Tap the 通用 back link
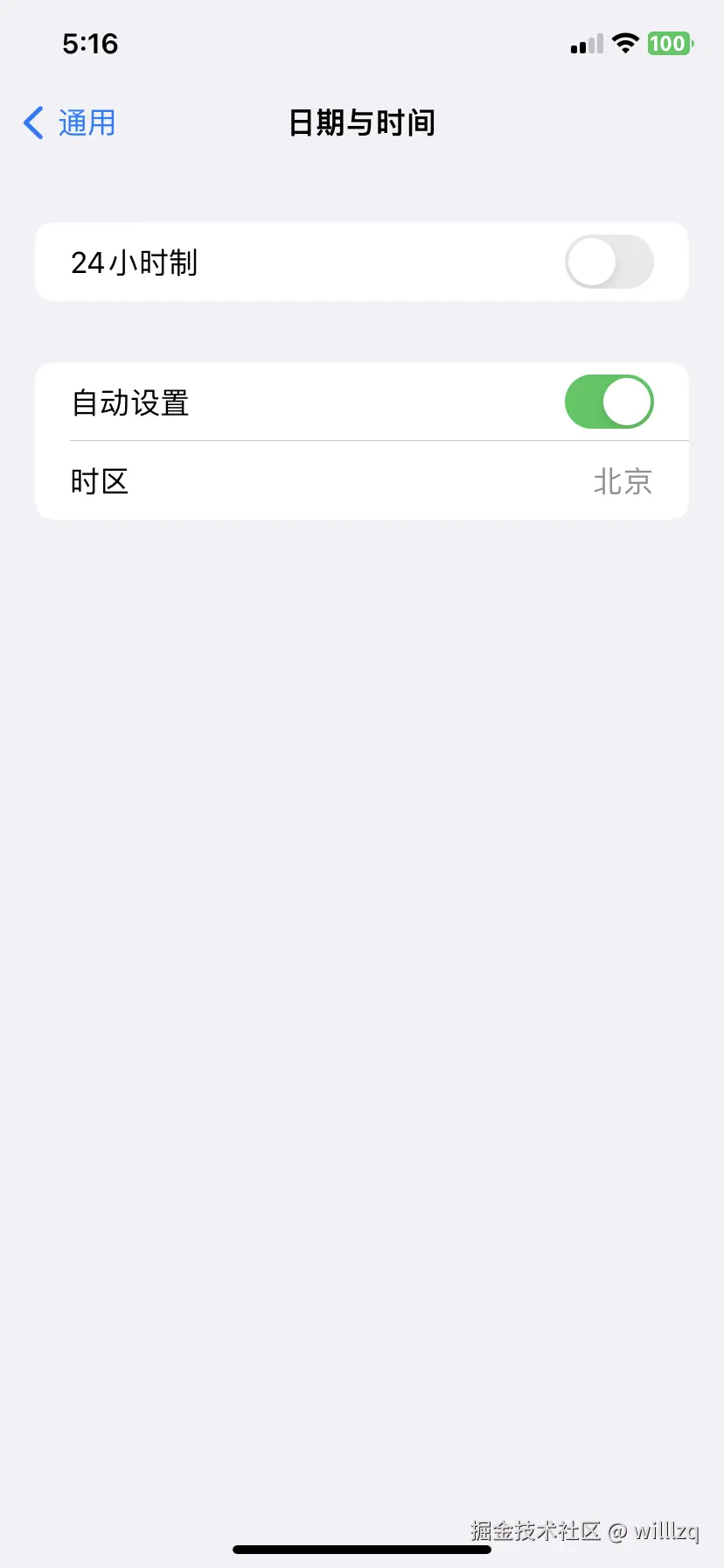Screen dimensions: 724x1568 pyautogui.click(x=86, y=123)
